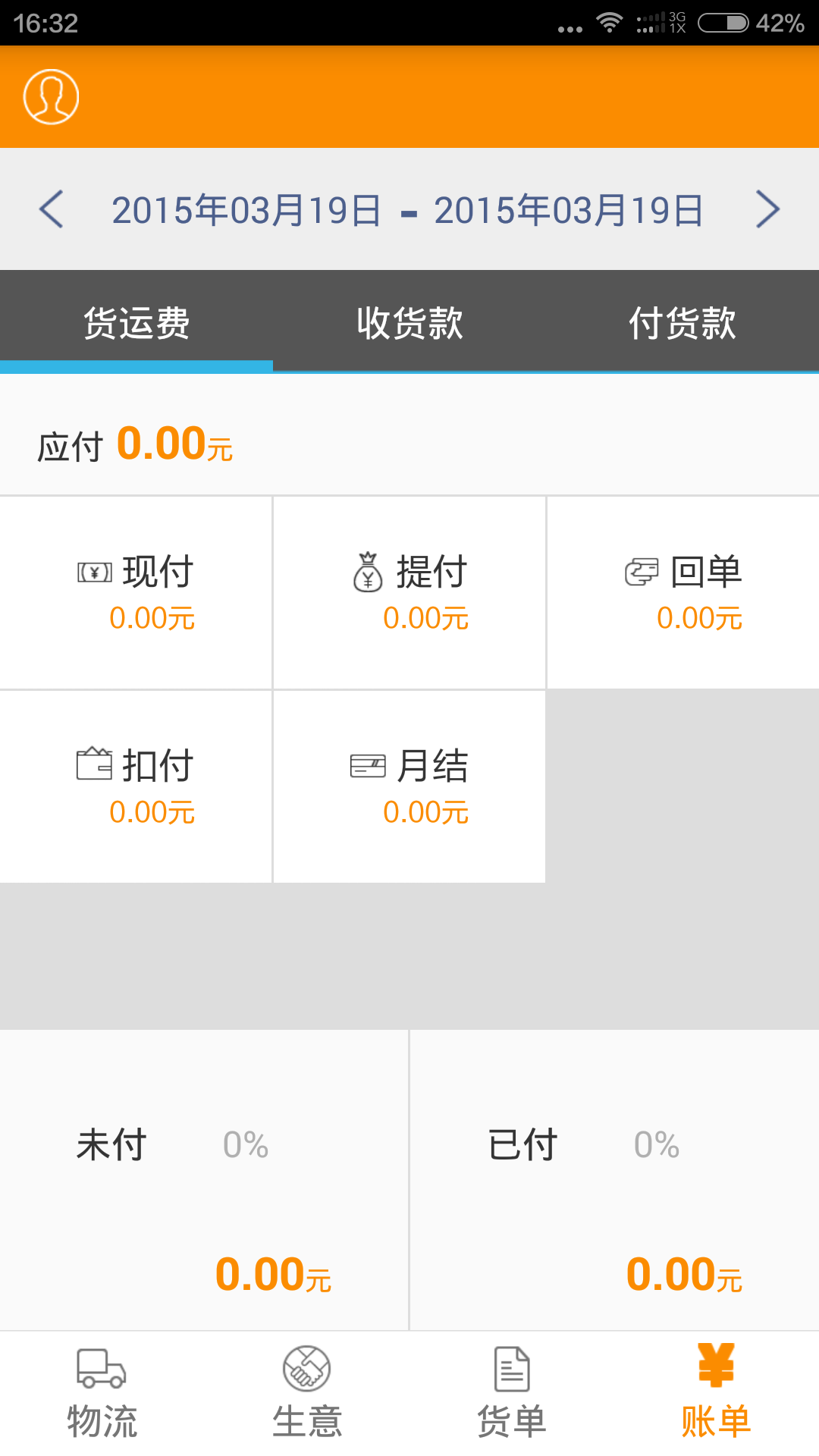View the 已付 paid summary
This screenshot has height=1456, width=819.
point(614,1179)
